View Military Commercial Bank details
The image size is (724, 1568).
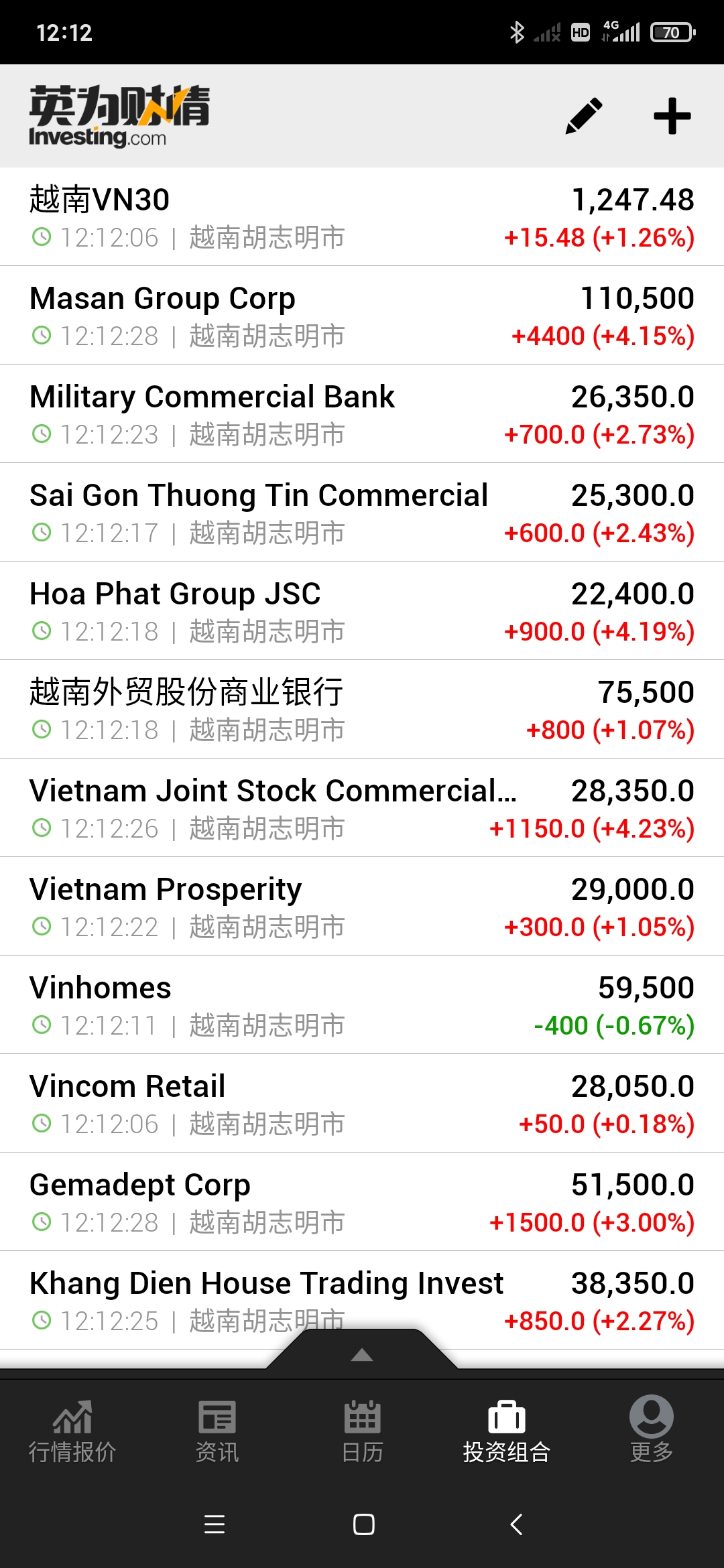point(362,414)
